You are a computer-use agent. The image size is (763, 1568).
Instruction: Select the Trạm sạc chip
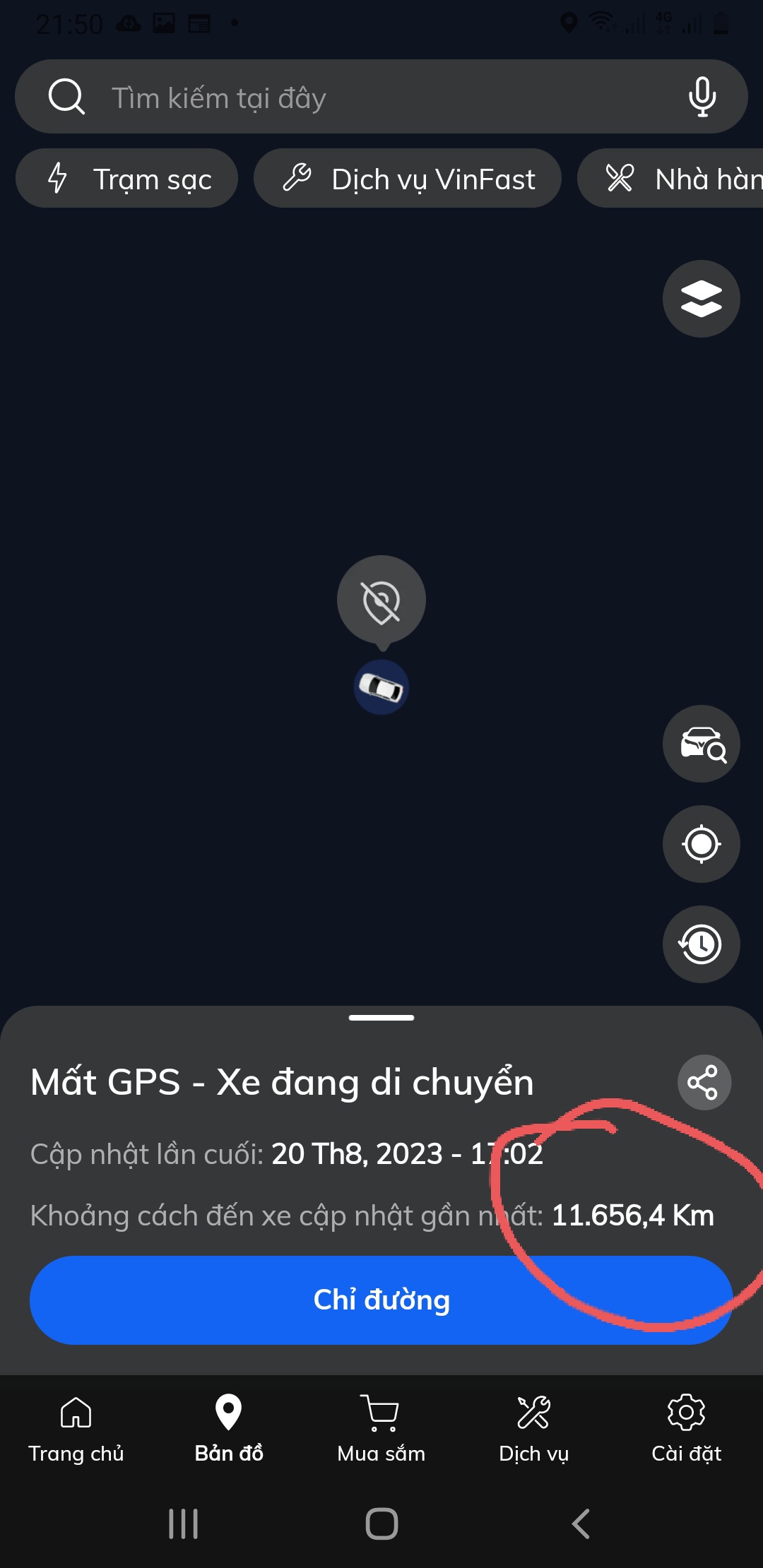click(x=127, y=179)
